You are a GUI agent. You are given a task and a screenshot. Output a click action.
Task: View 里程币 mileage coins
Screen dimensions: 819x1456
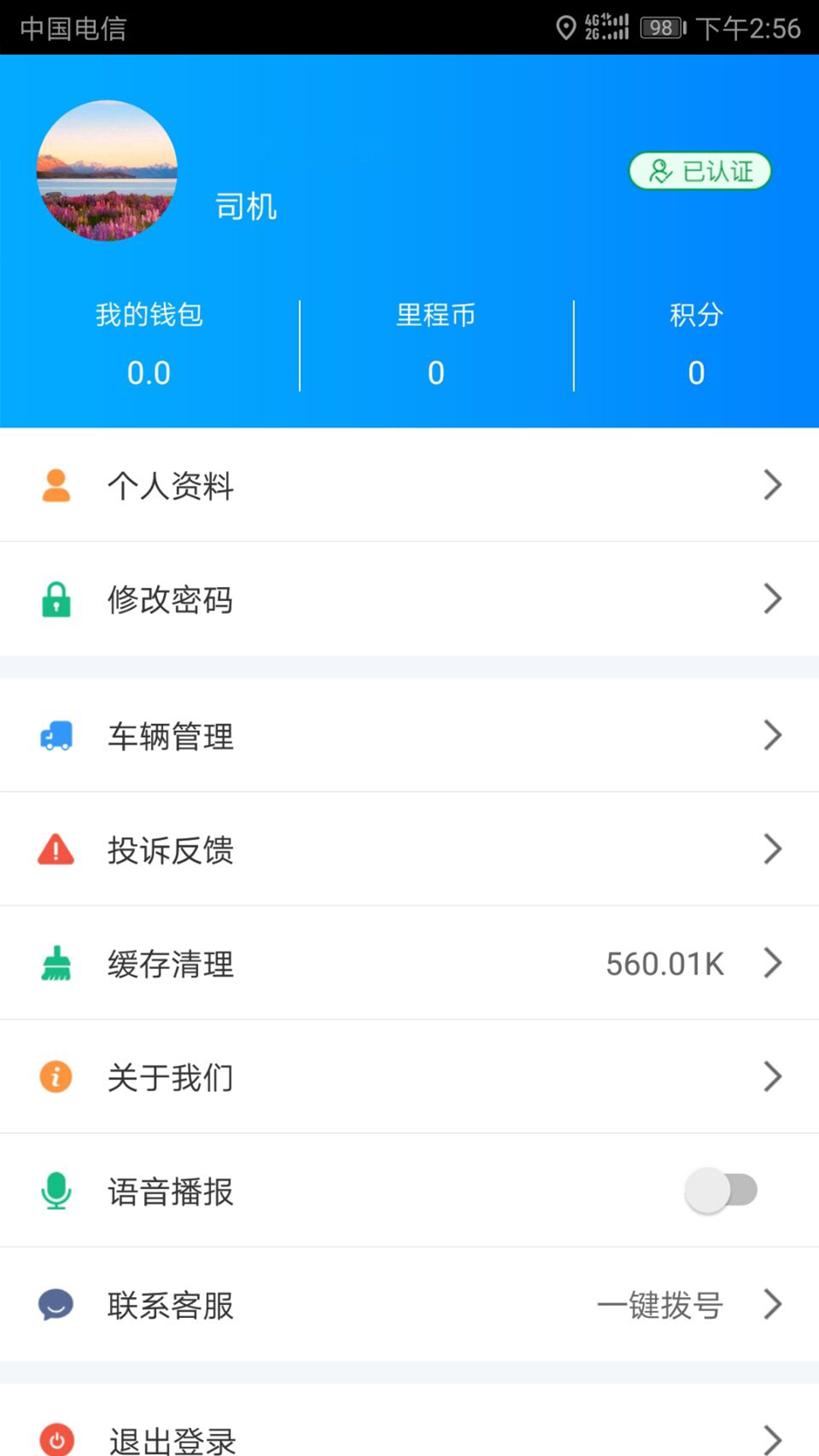[436, 345]
